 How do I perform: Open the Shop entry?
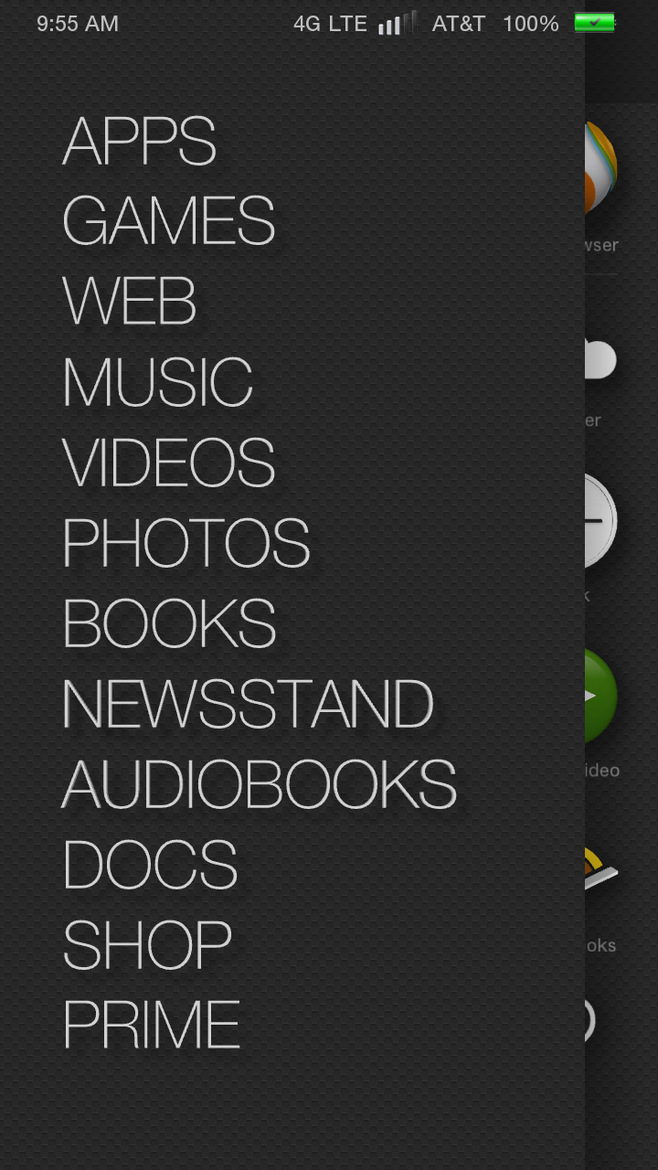(147, 946)
